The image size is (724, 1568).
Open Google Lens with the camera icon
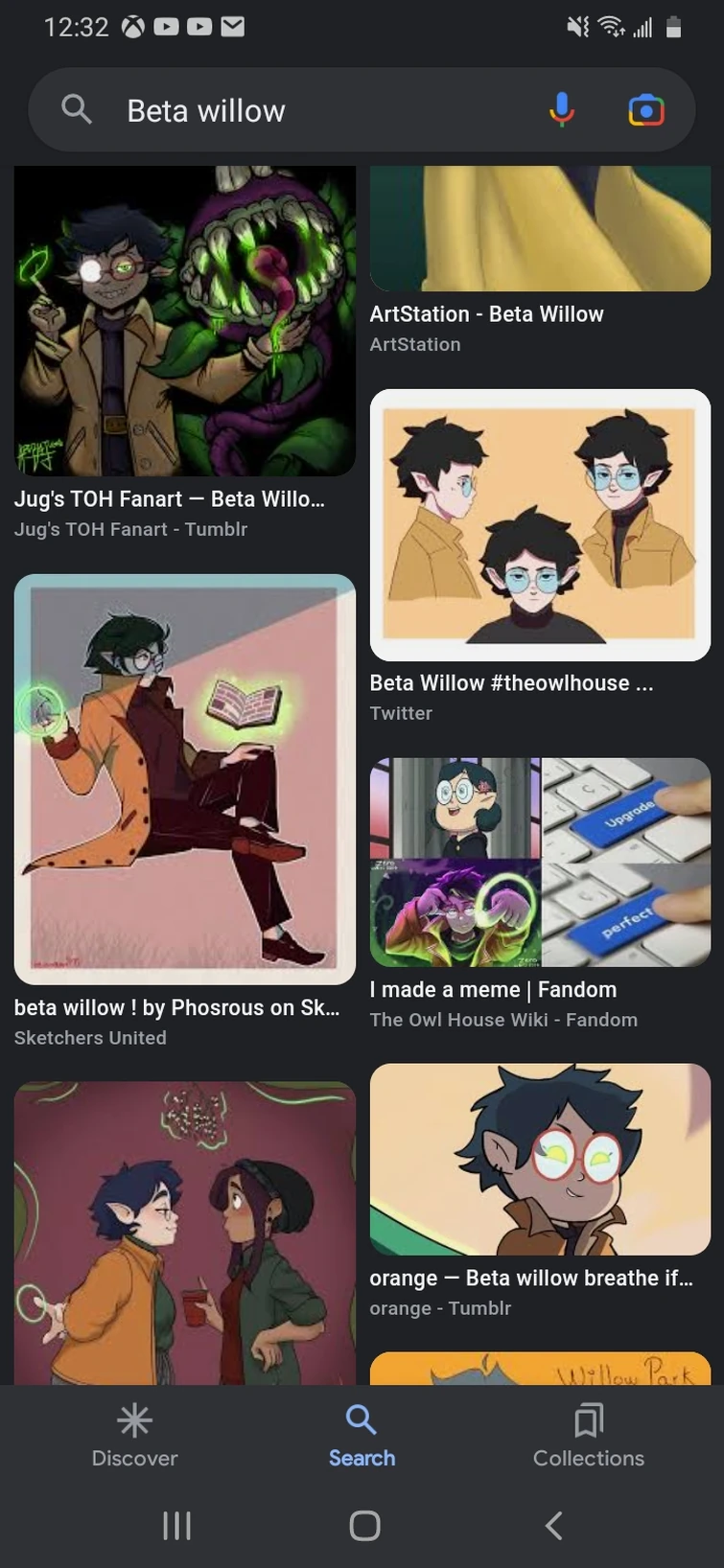tap(646, 109)
